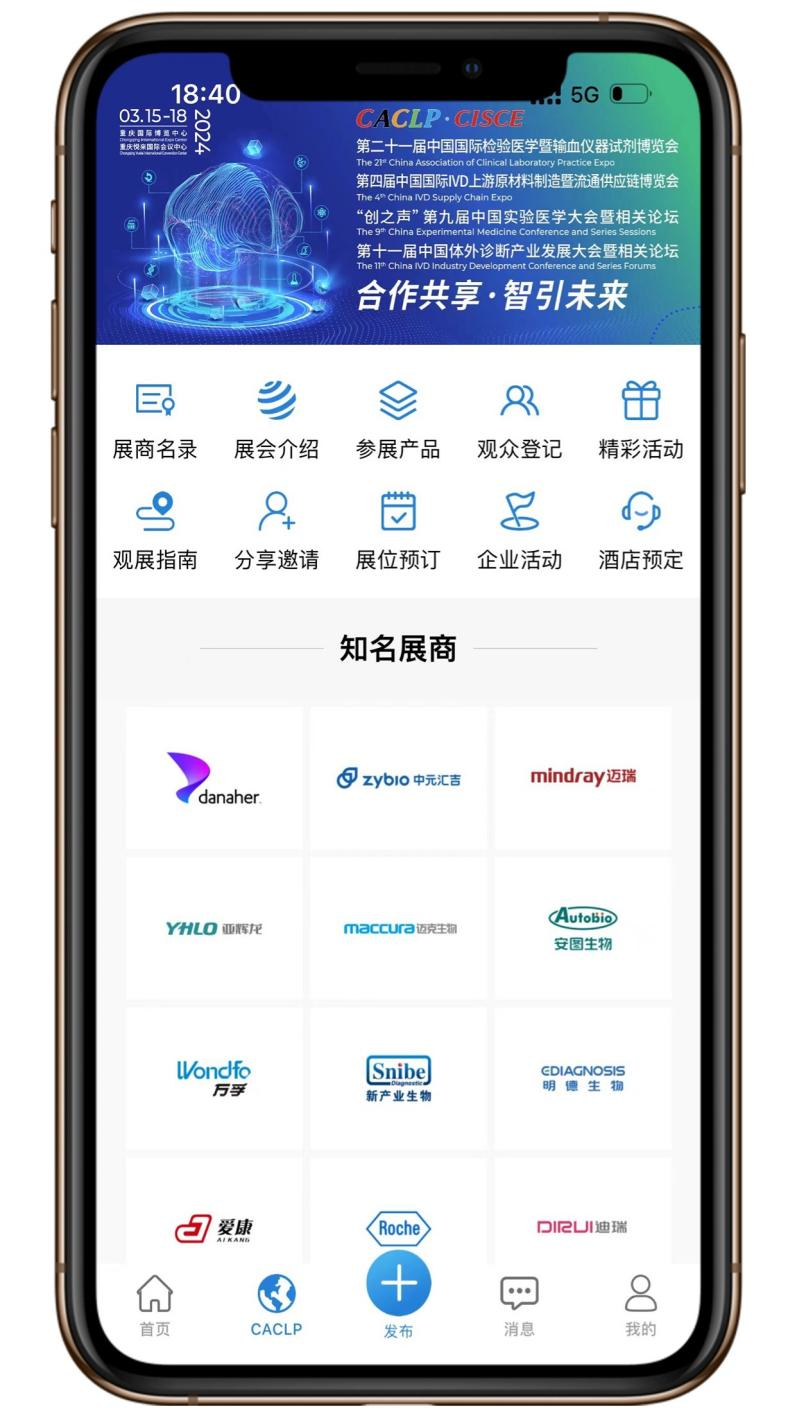This screenshot has width=797, height=1418.
Task: Open 展会介绍 expo introduction
Action: (276, 420)
